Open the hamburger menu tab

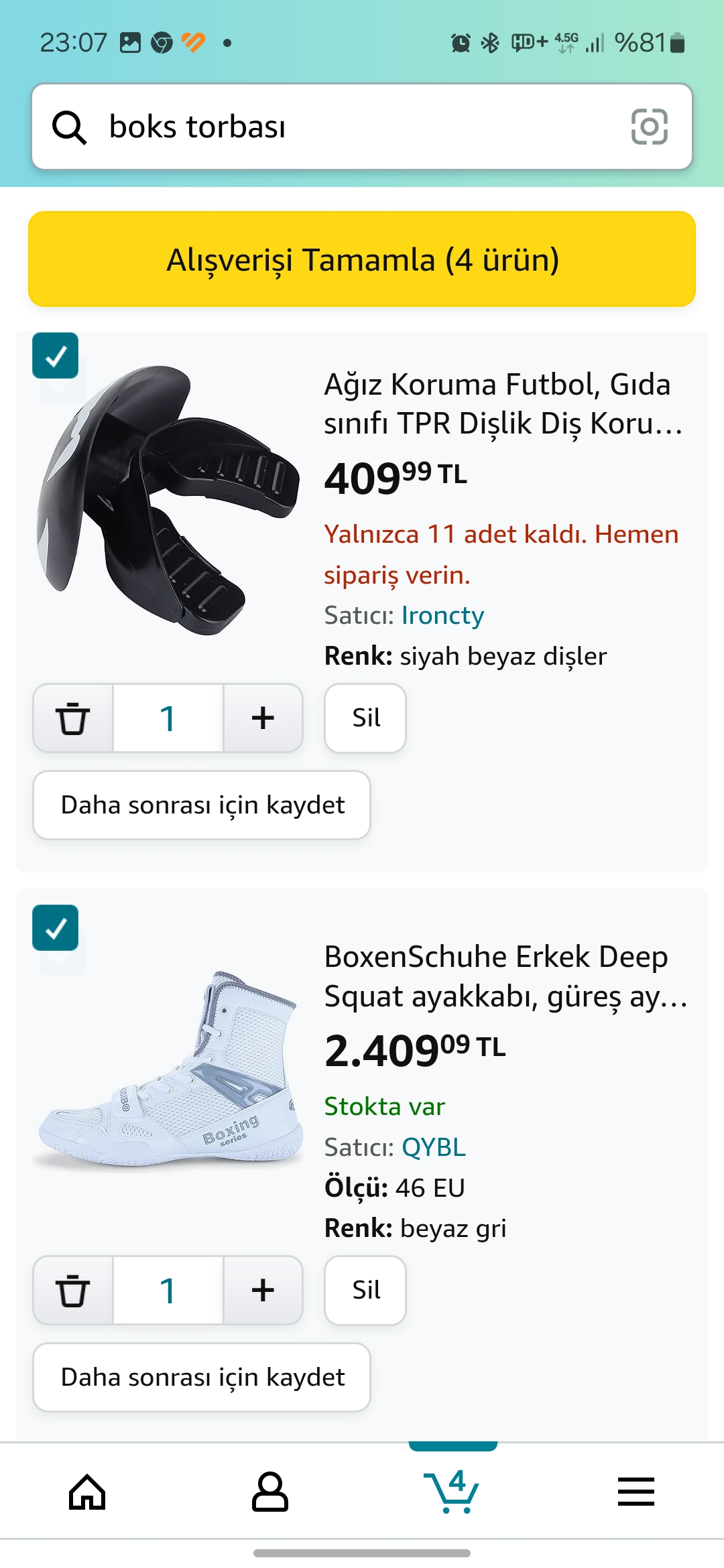(636, 1492)
